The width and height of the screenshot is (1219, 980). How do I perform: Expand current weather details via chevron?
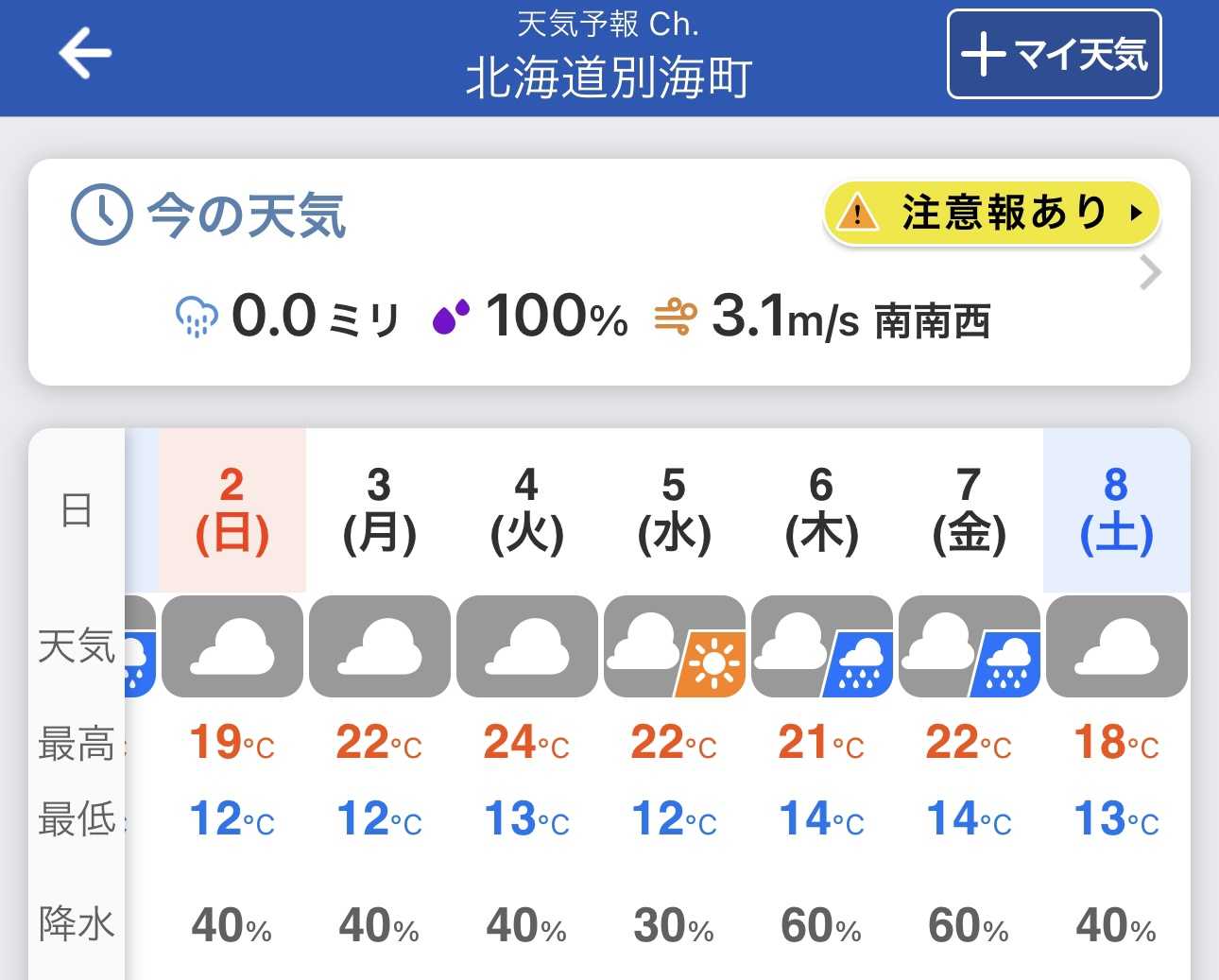pos(1150,273)
